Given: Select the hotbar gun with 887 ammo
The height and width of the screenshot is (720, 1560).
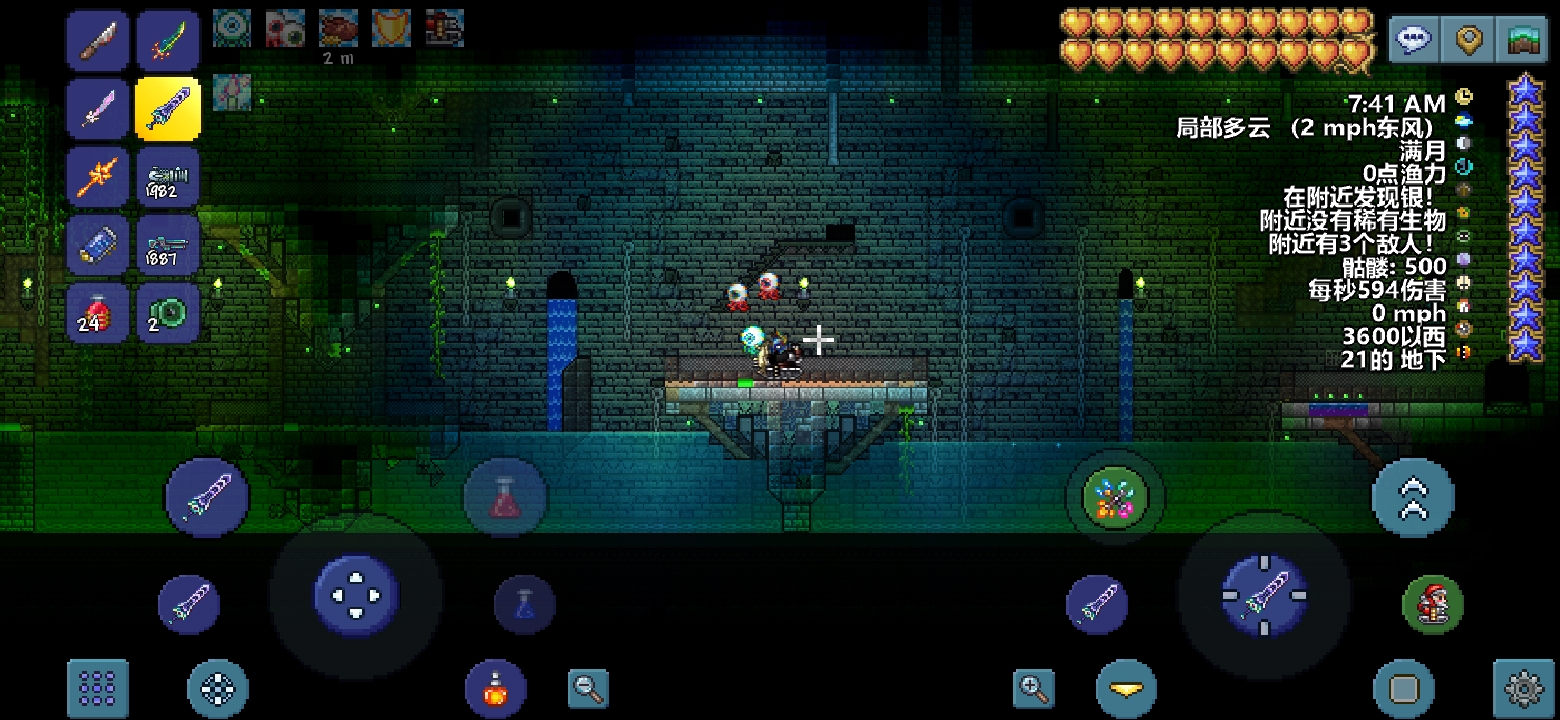Looking at the screenshot, I should click(167, 244).
